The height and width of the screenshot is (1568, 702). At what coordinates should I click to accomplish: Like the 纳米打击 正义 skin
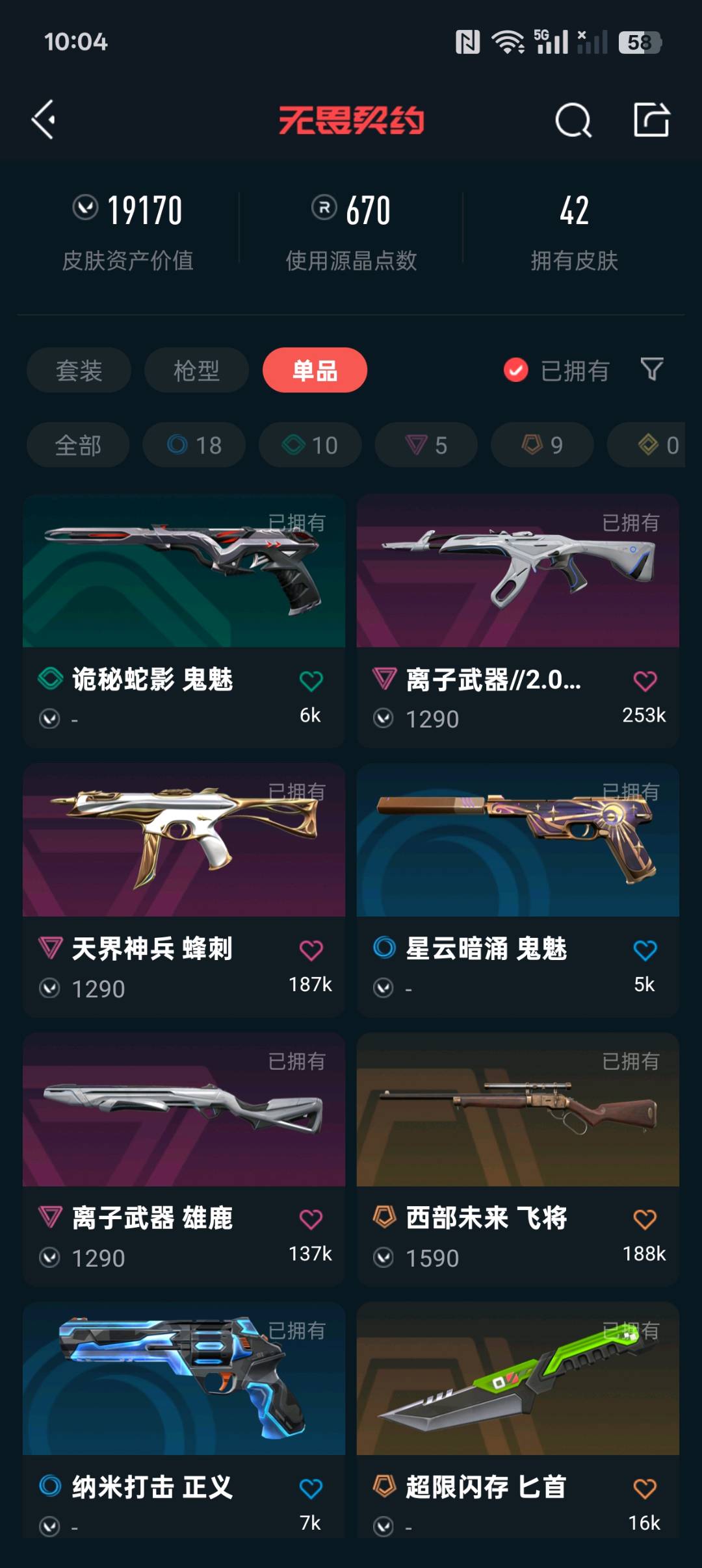tap(311, 1488)
